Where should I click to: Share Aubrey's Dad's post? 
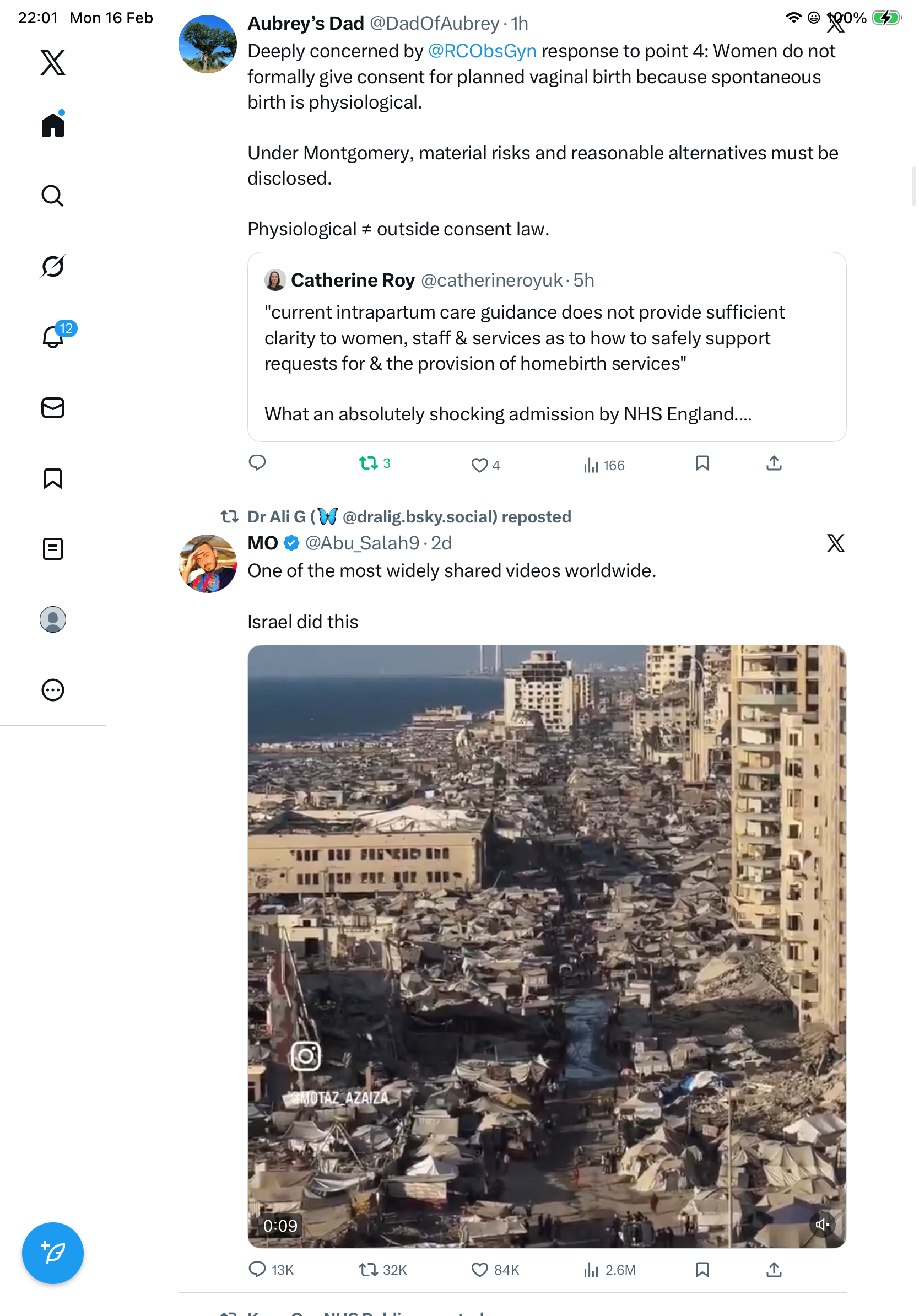[774, 462]
